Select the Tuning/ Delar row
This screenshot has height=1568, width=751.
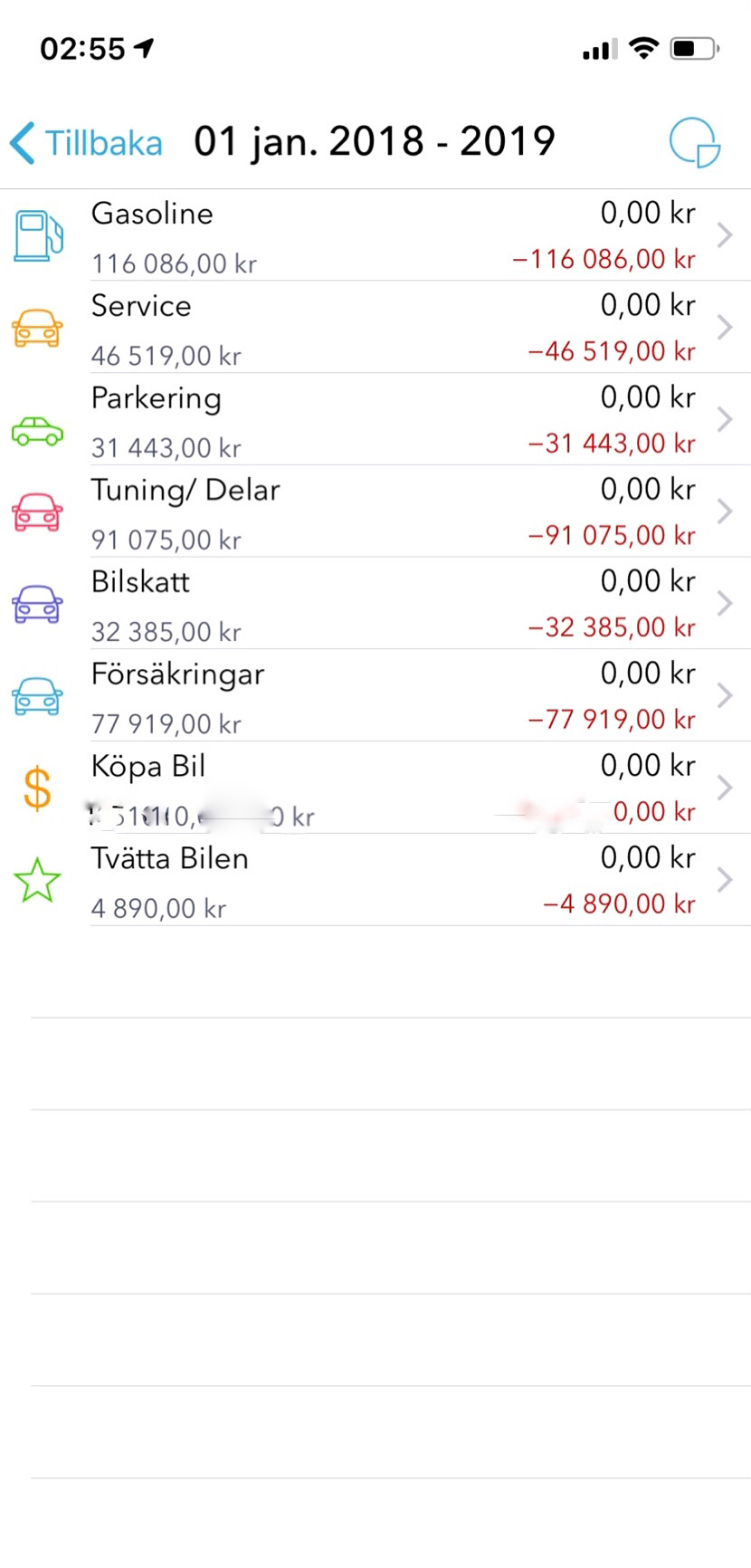(375, 512)
